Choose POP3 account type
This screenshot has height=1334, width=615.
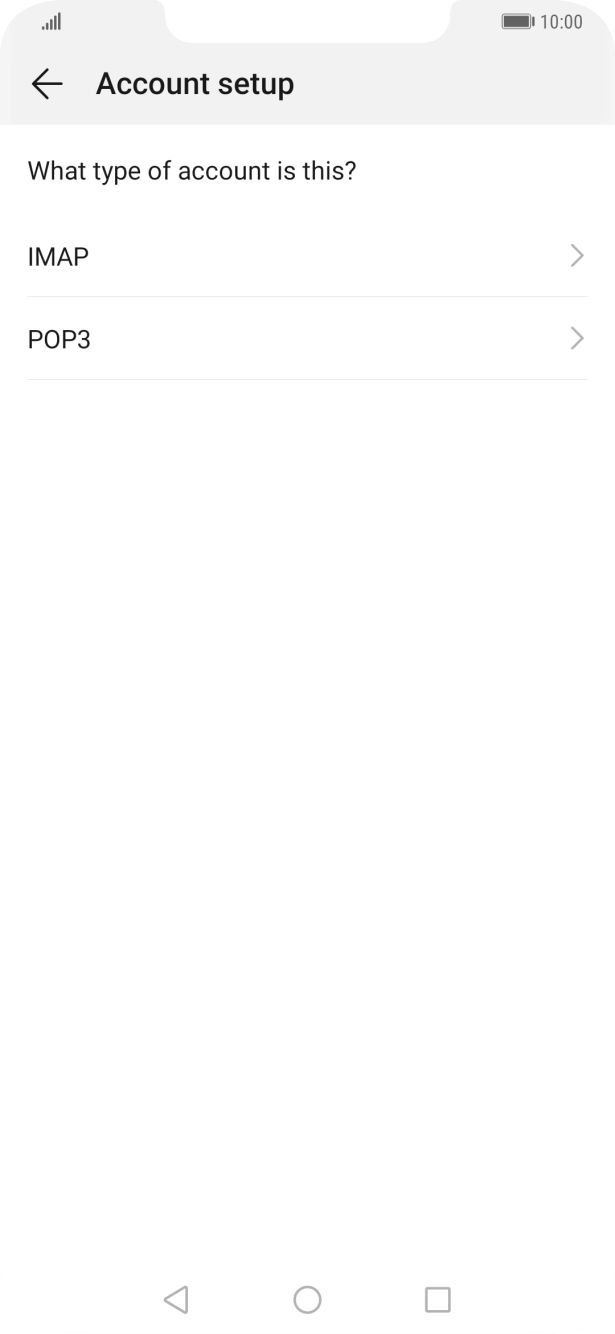306,339
